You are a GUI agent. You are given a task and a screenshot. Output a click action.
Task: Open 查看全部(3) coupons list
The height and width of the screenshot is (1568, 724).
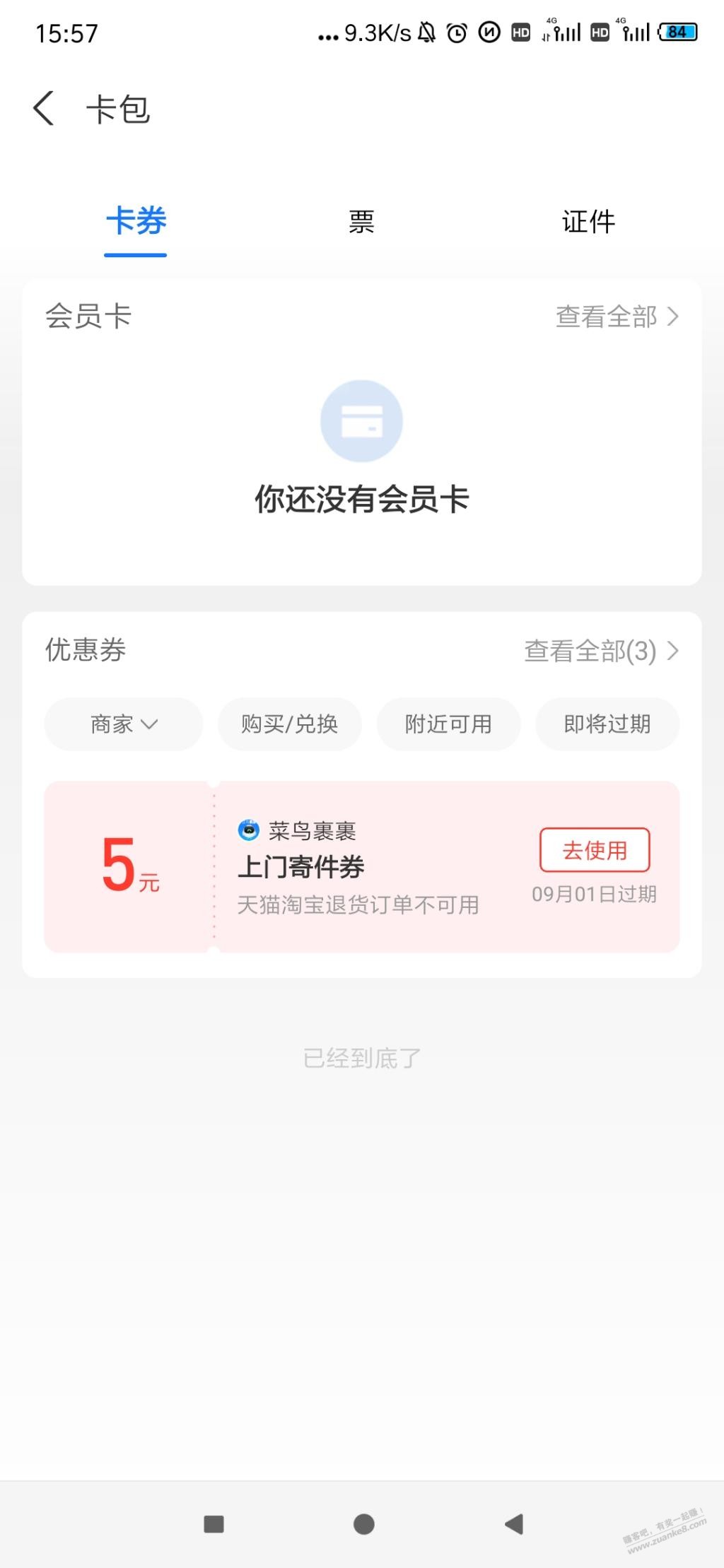click(601, 651)
